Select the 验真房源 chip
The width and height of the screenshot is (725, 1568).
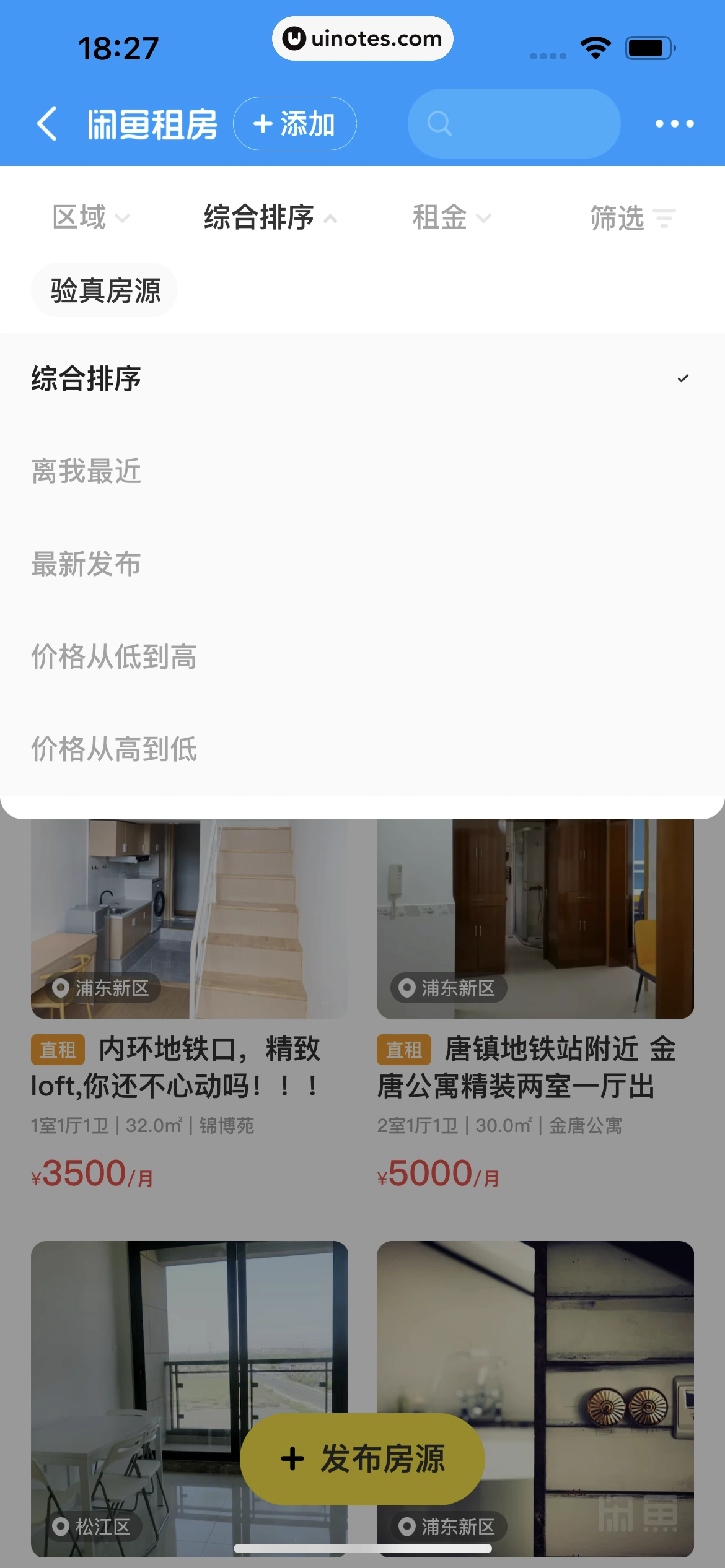[x=105, y=290]
